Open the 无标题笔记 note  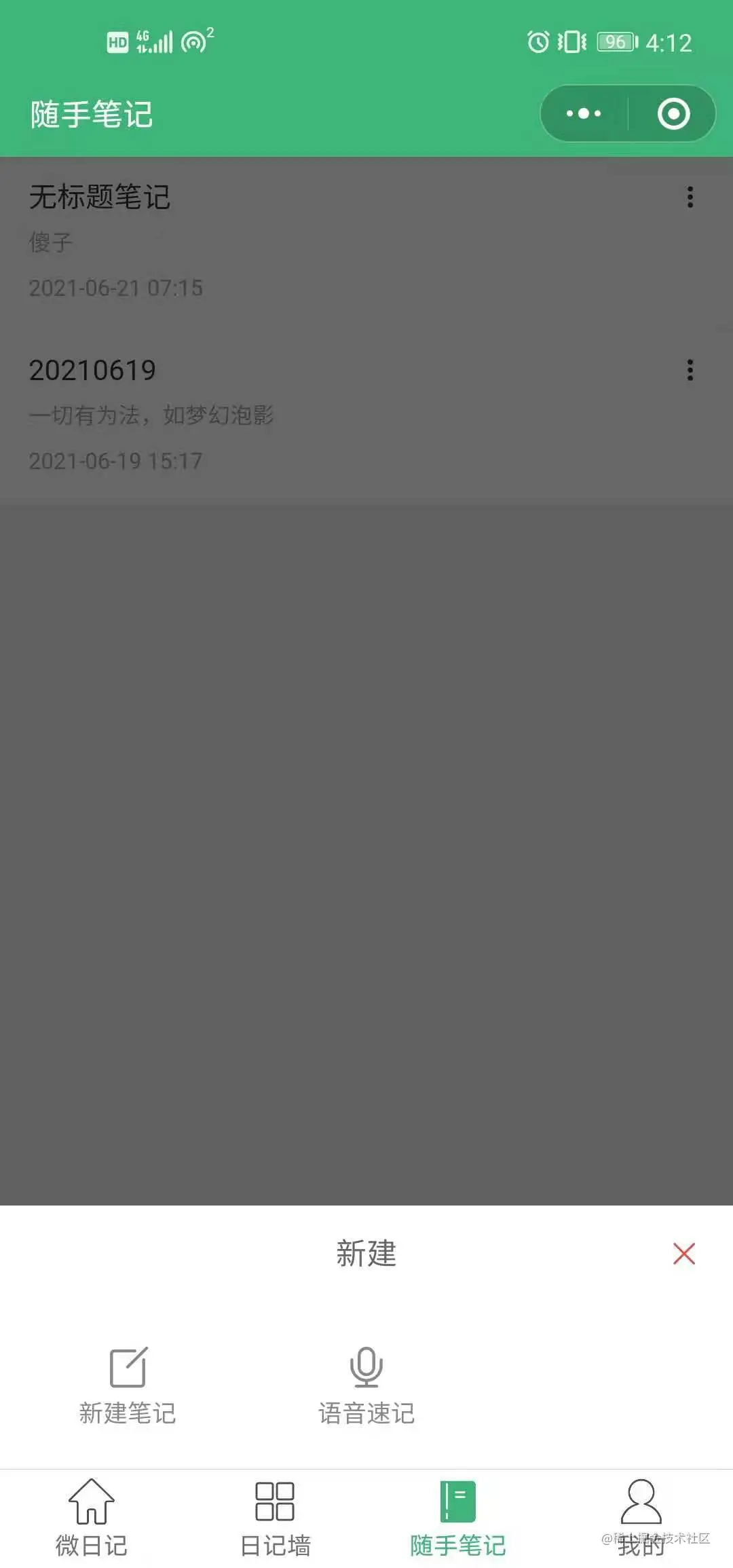coord(271,241)
